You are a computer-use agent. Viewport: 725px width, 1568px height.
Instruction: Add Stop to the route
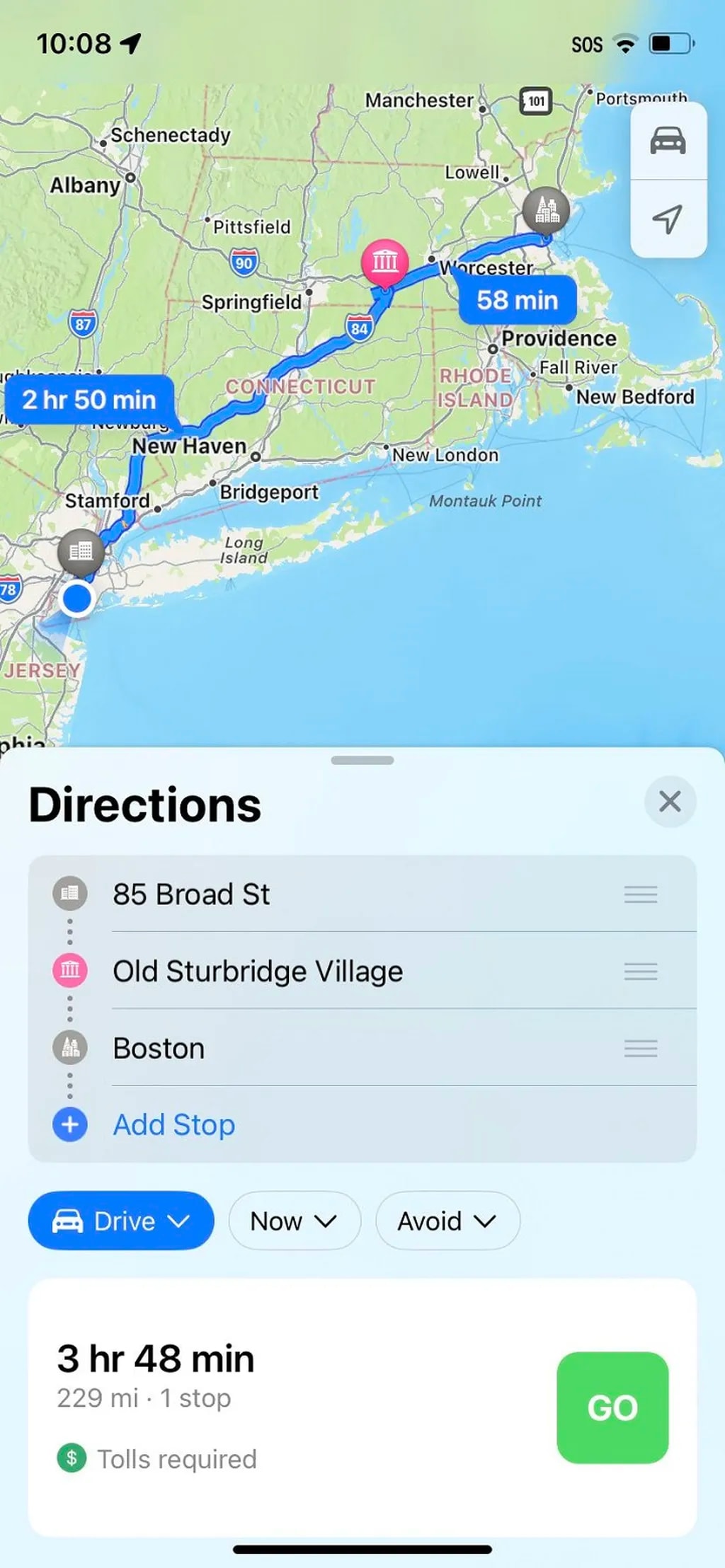[x=174, y=1124]
